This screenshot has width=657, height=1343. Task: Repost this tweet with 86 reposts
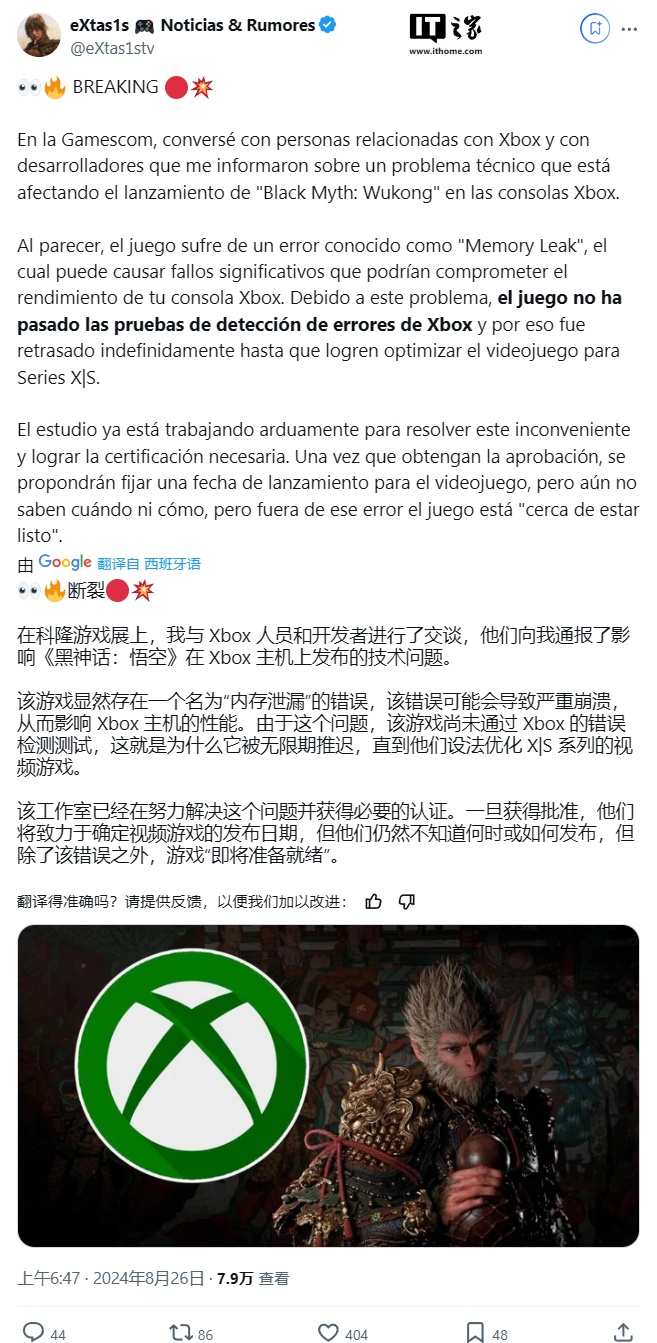180,1332
